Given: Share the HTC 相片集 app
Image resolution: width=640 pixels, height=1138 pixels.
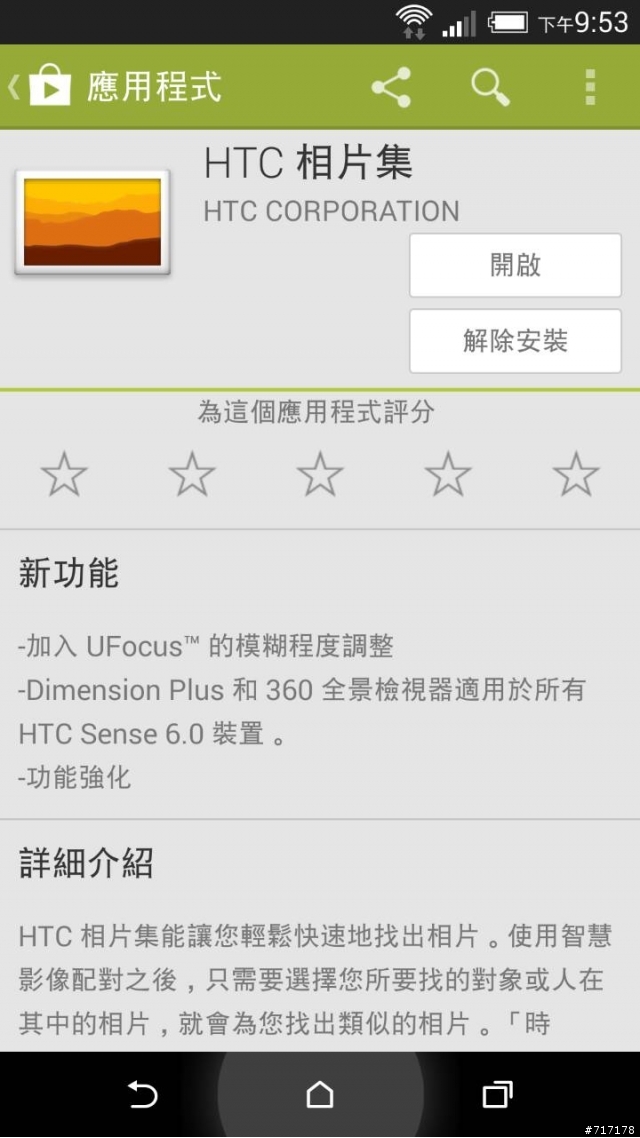Looking at the screenshot, I should (391, 87).
